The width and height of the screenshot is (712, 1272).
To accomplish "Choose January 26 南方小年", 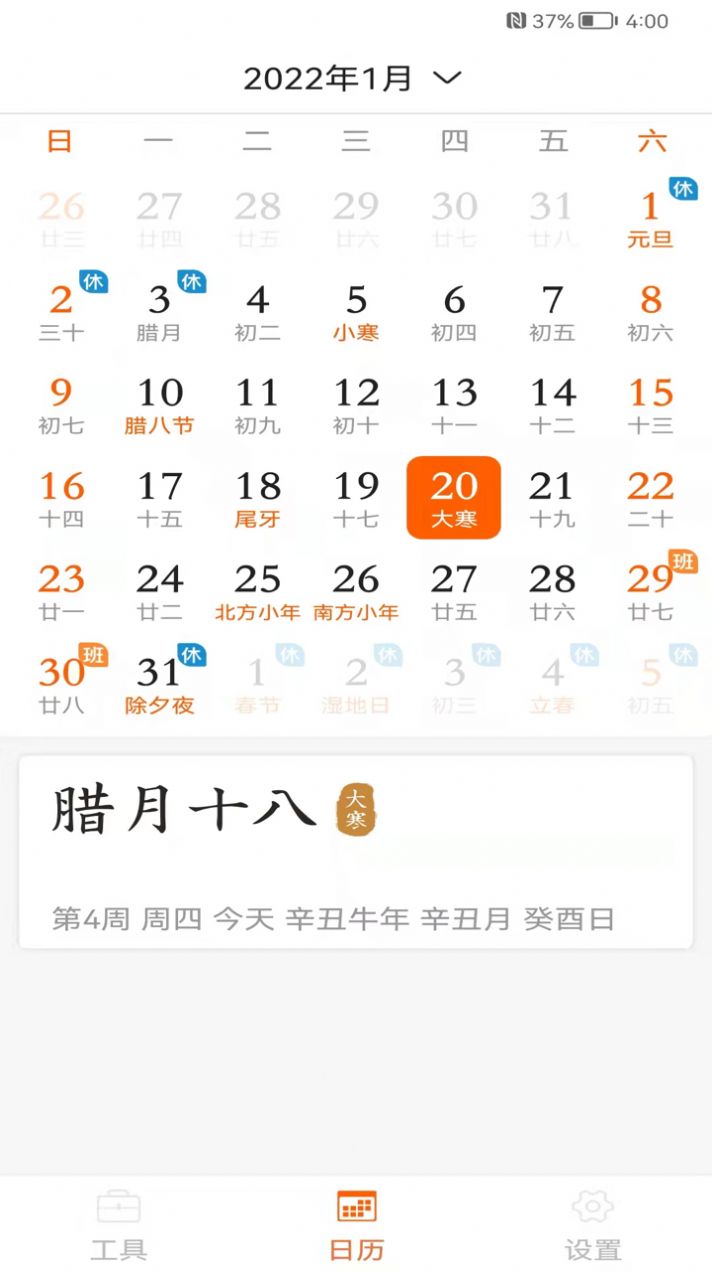I will 356,591.
